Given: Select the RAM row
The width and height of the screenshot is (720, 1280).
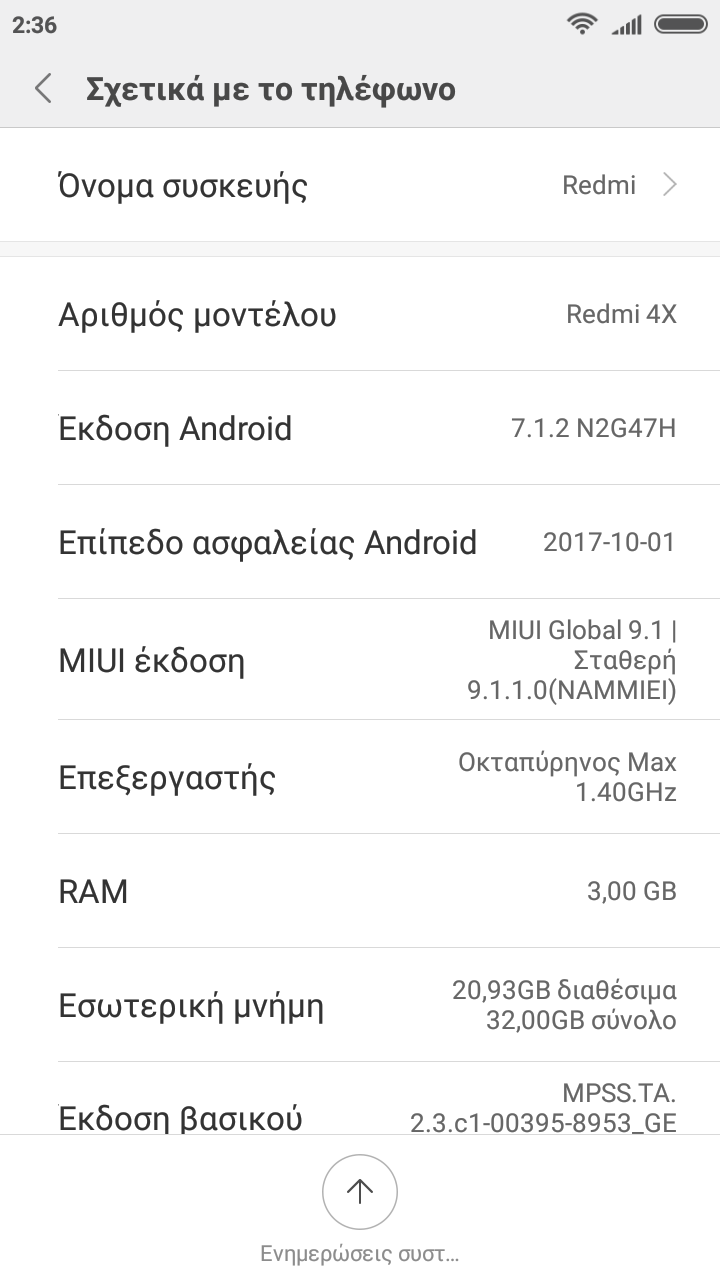Looking at the screenshot, I should (x=360, y=891).
